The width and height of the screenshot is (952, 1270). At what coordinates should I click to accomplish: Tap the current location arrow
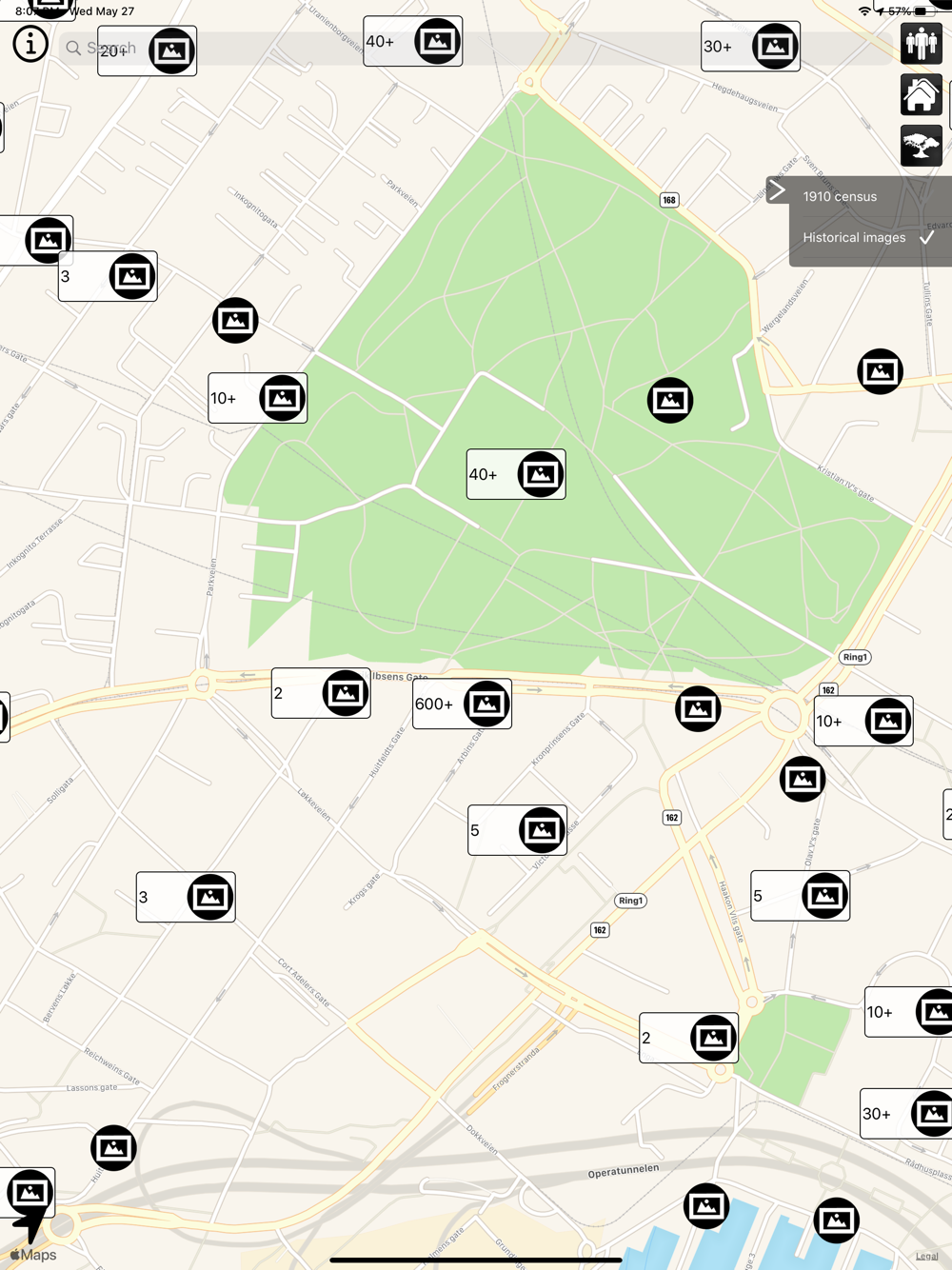31,1222
